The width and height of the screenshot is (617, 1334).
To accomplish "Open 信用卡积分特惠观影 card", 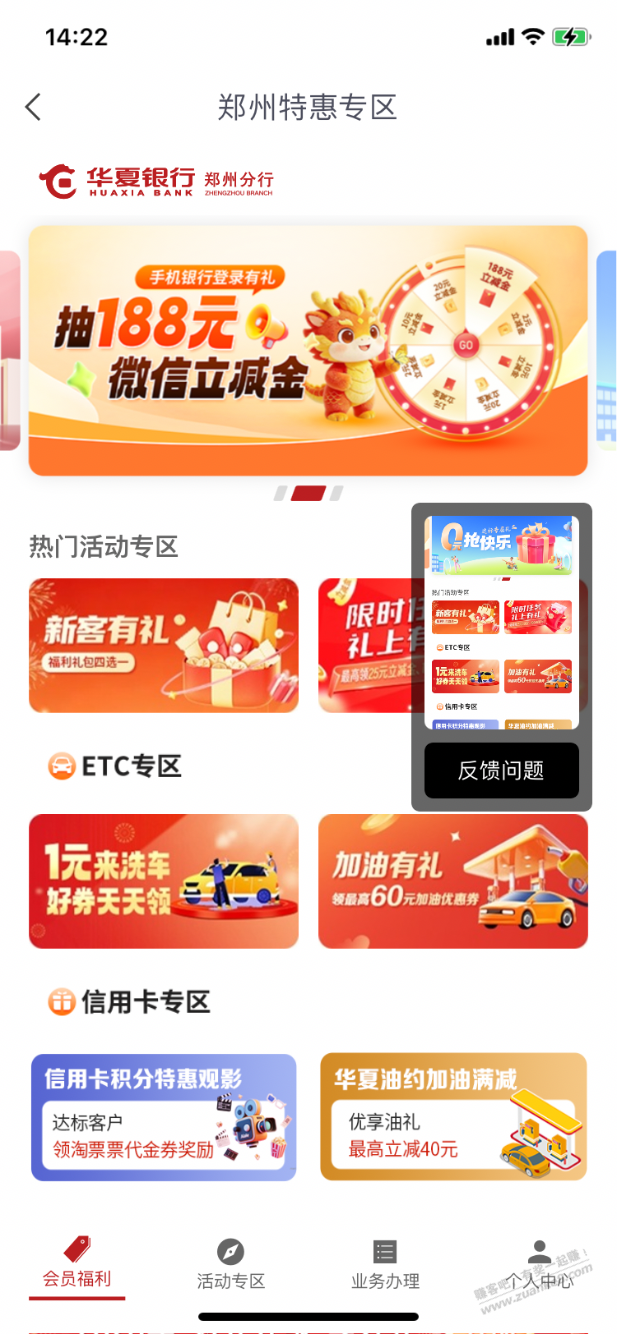I will [x=163, y=1117].
